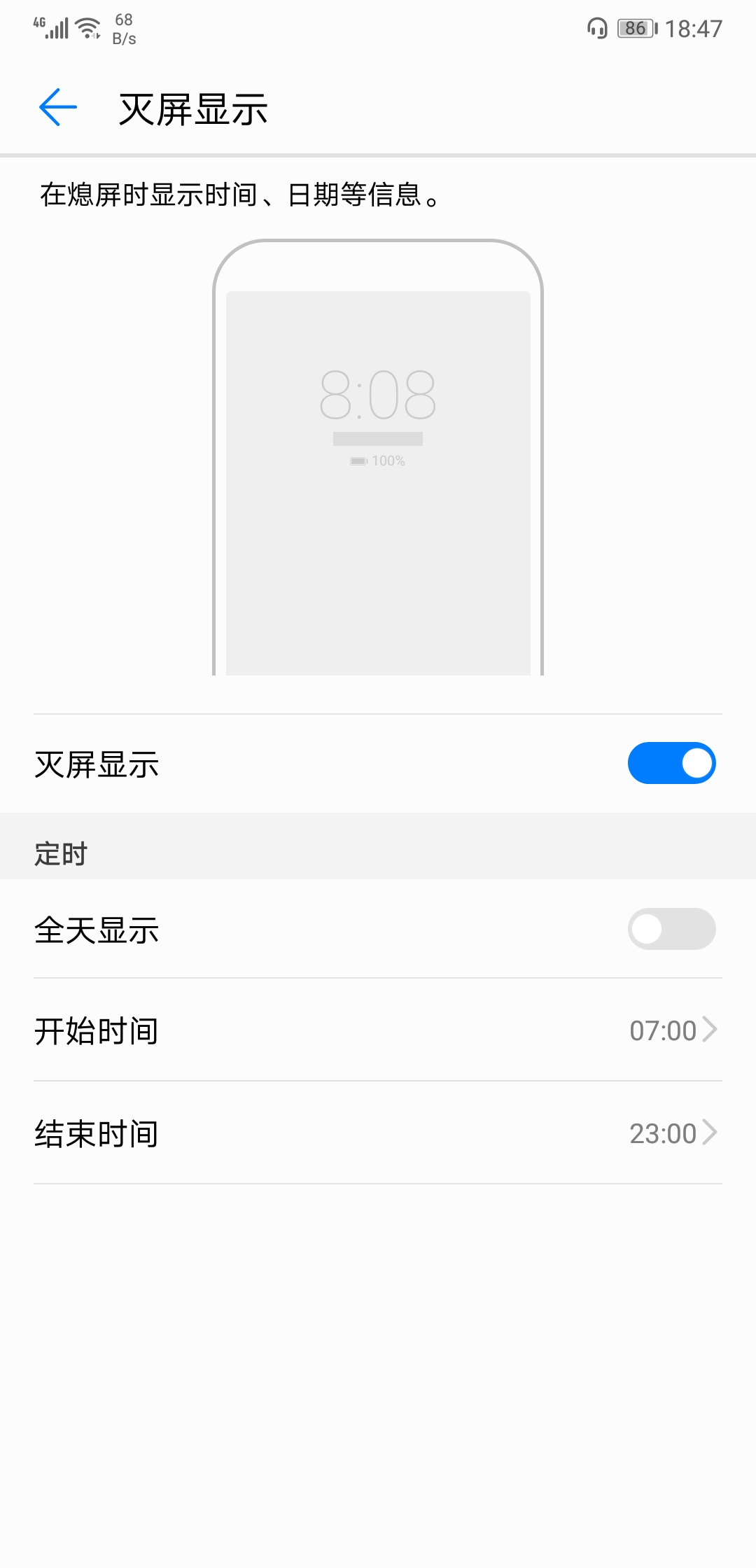Open the 结束时间 row showing 23:00
The width and height of the screenshot is (756, 1568).
(x=378, y=1133)
